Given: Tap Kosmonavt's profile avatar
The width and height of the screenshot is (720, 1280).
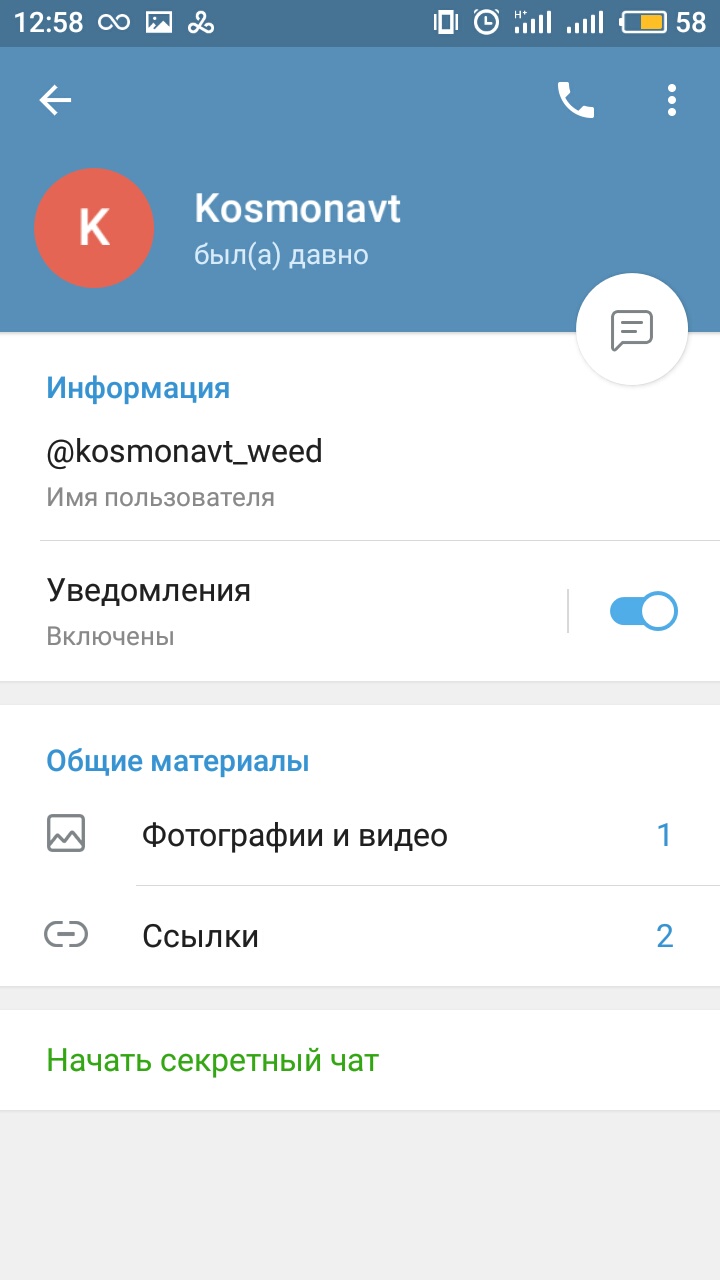Looking at the screenshot, I should coord(94,228).
